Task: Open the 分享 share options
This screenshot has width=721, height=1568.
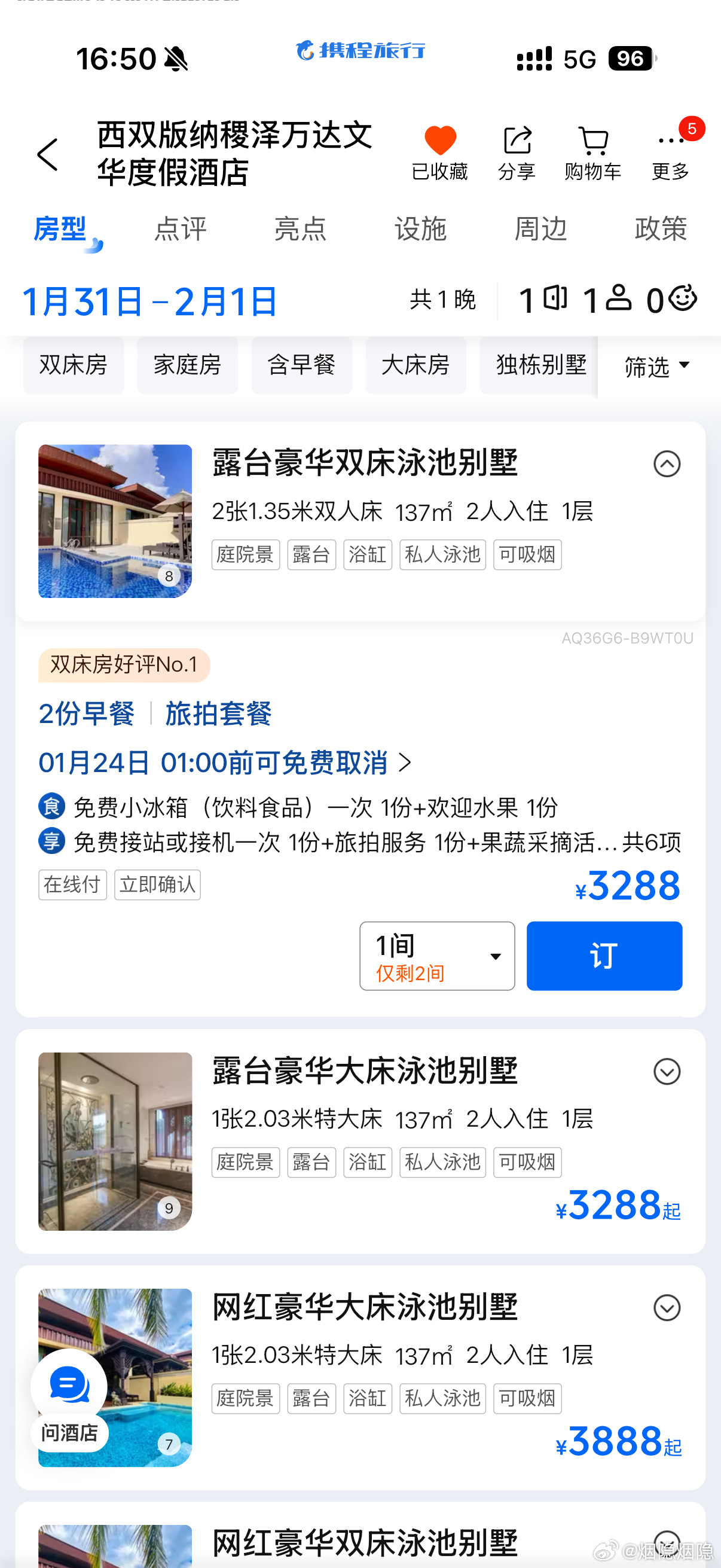Action: point(517,150)
